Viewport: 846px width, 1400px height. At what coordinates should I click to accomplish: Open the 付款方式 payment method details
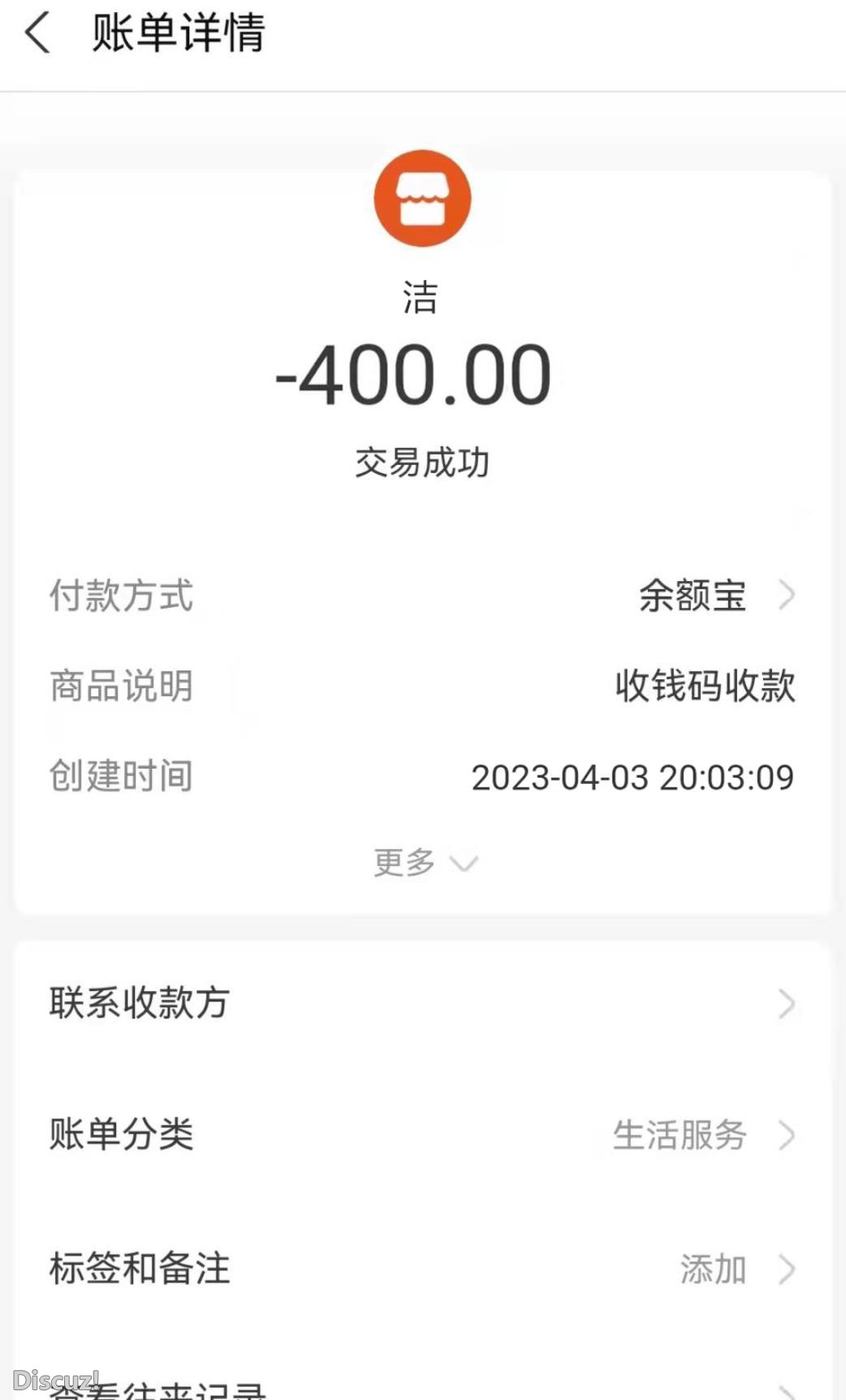pos(120,597)
